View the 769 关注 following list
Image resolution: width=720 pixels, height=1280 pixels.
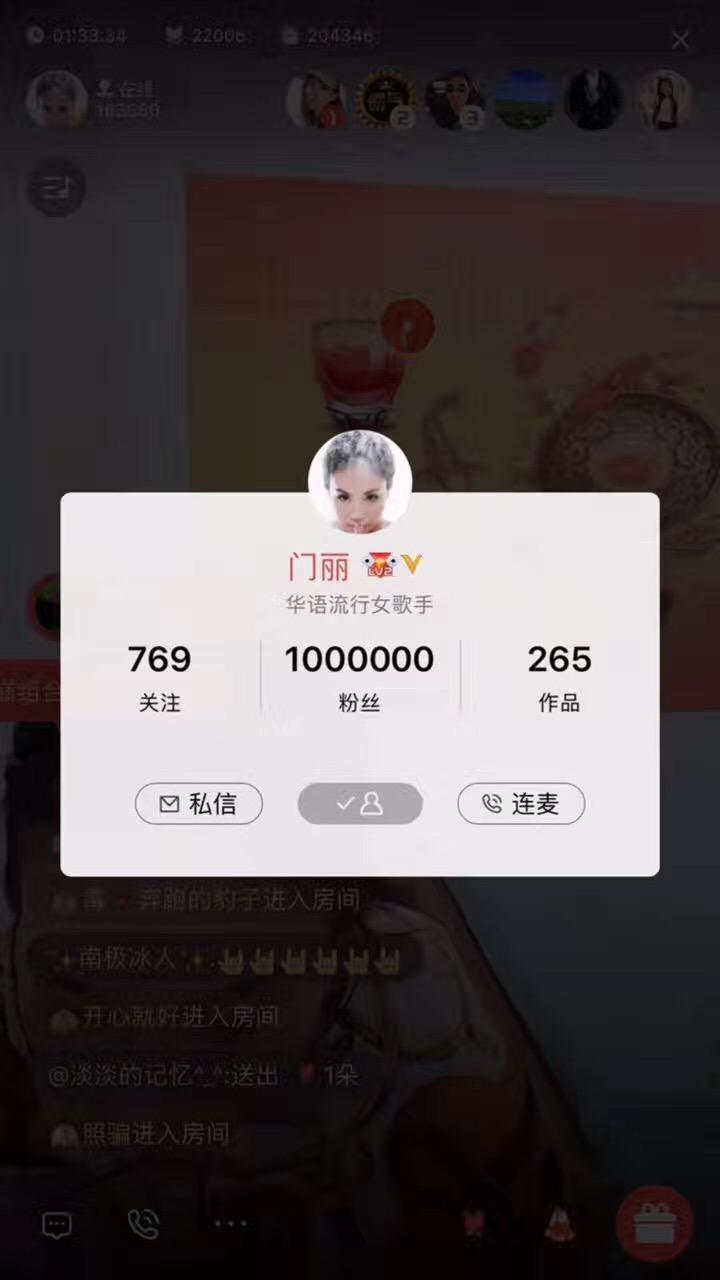point(160,677)
